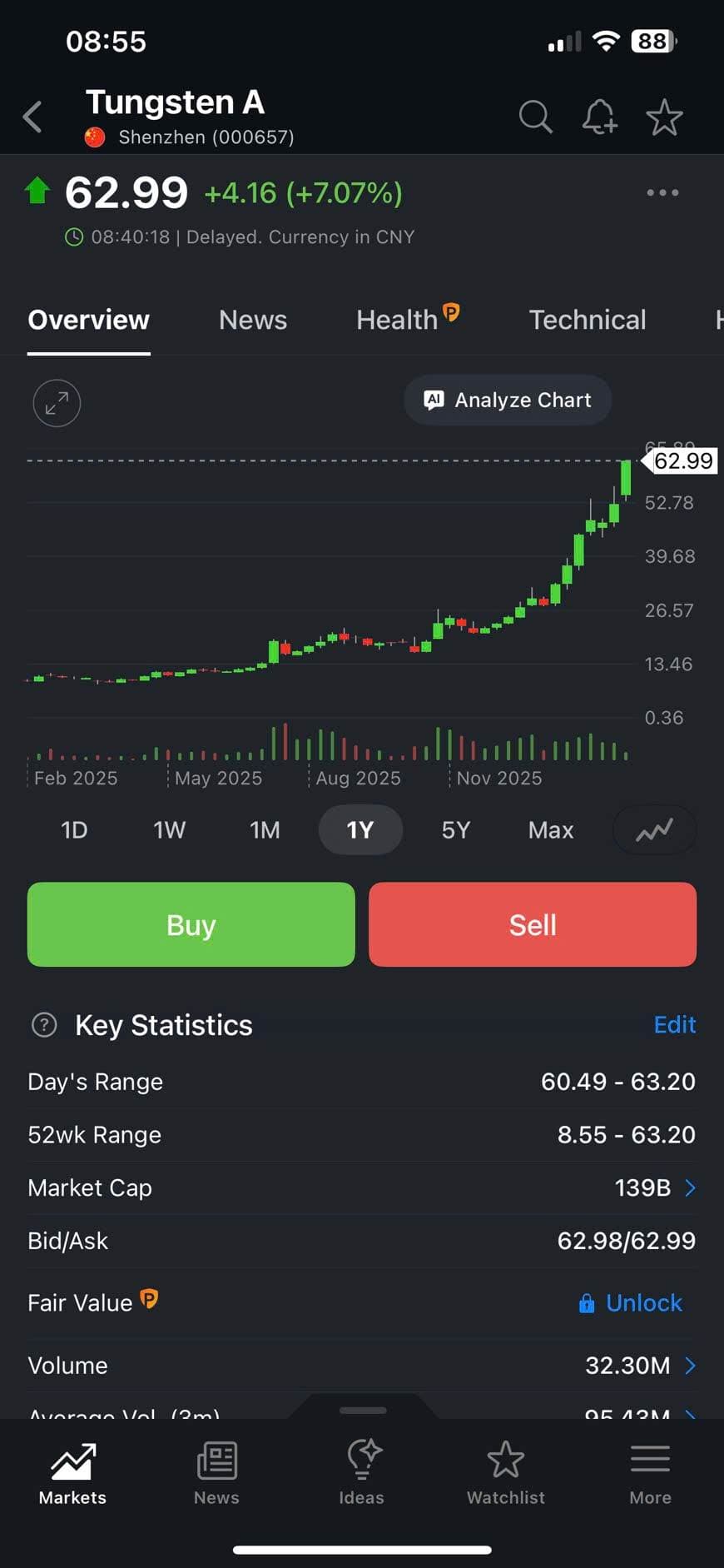Tap the Analyze Chart AI button
The image size is (724, 1568).
(508, 401)
